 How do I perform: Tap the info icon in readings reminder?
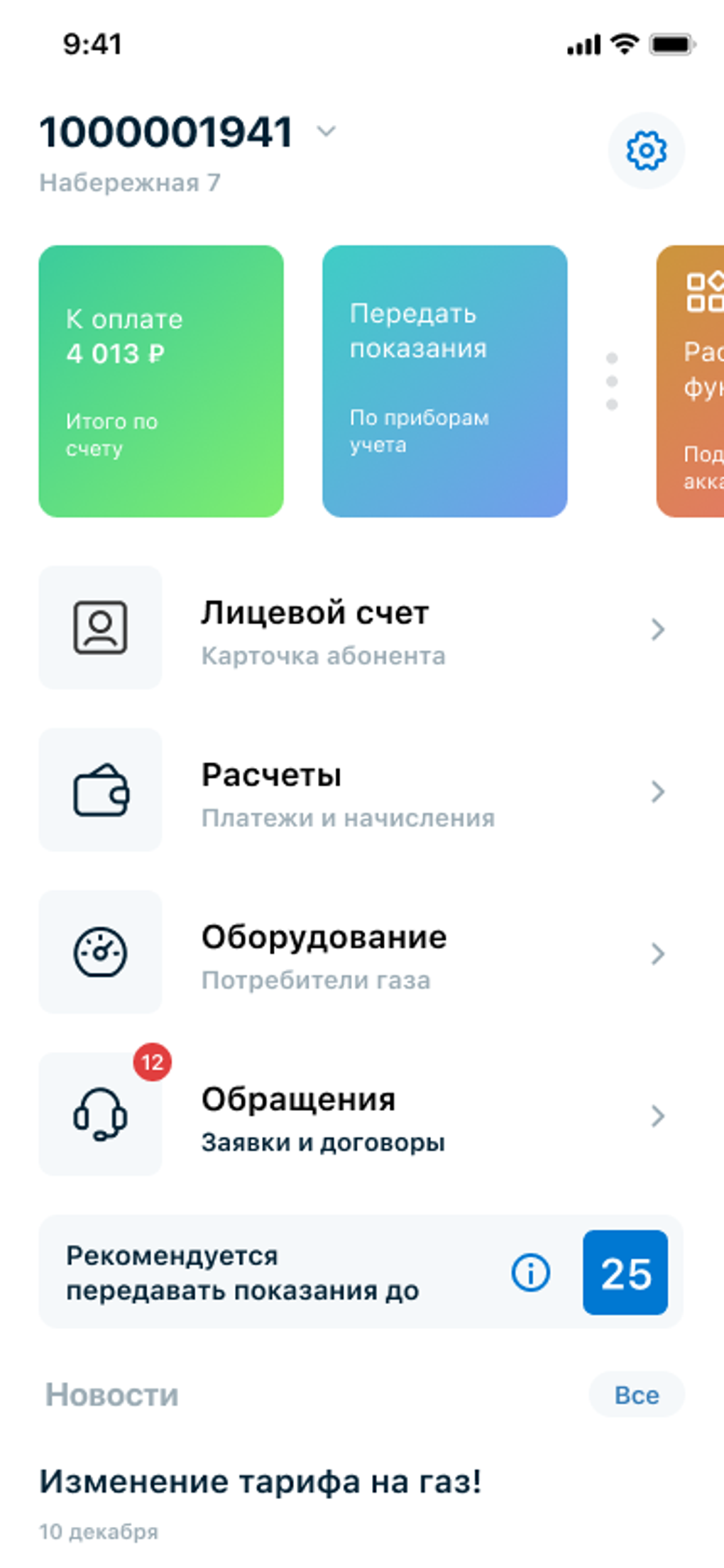click(x=530, y=1272)
